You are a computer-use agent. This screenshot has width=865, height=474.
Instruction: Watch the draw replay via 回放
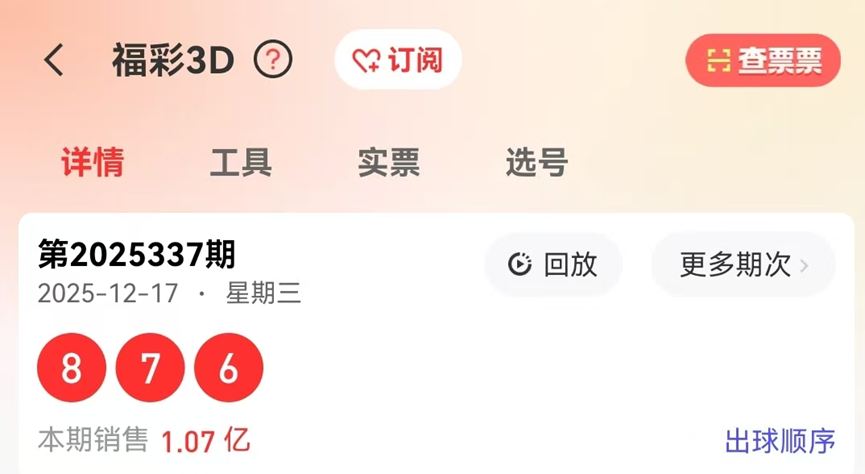pos(553,265)
